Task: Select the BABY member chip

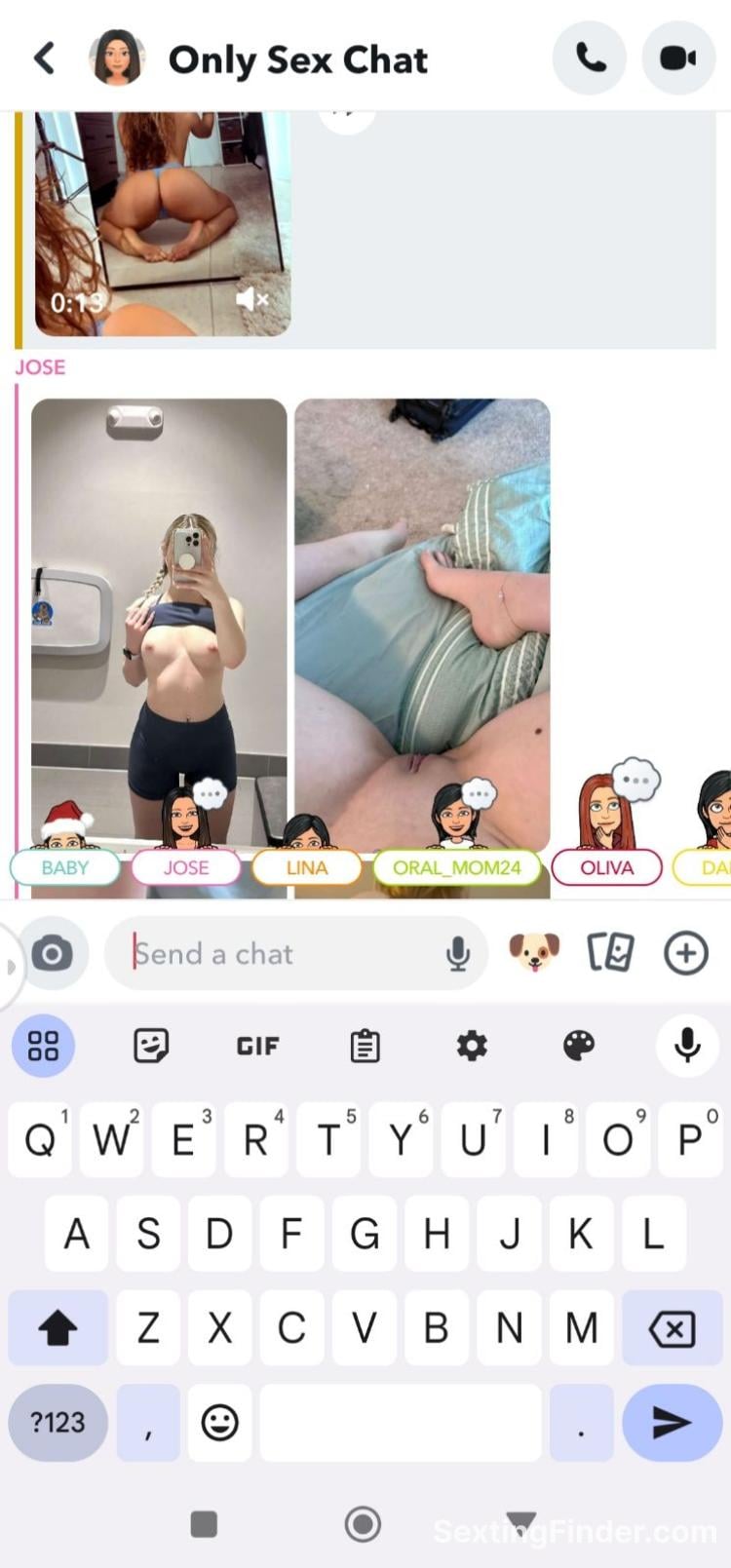Action: tap(65, 867)
